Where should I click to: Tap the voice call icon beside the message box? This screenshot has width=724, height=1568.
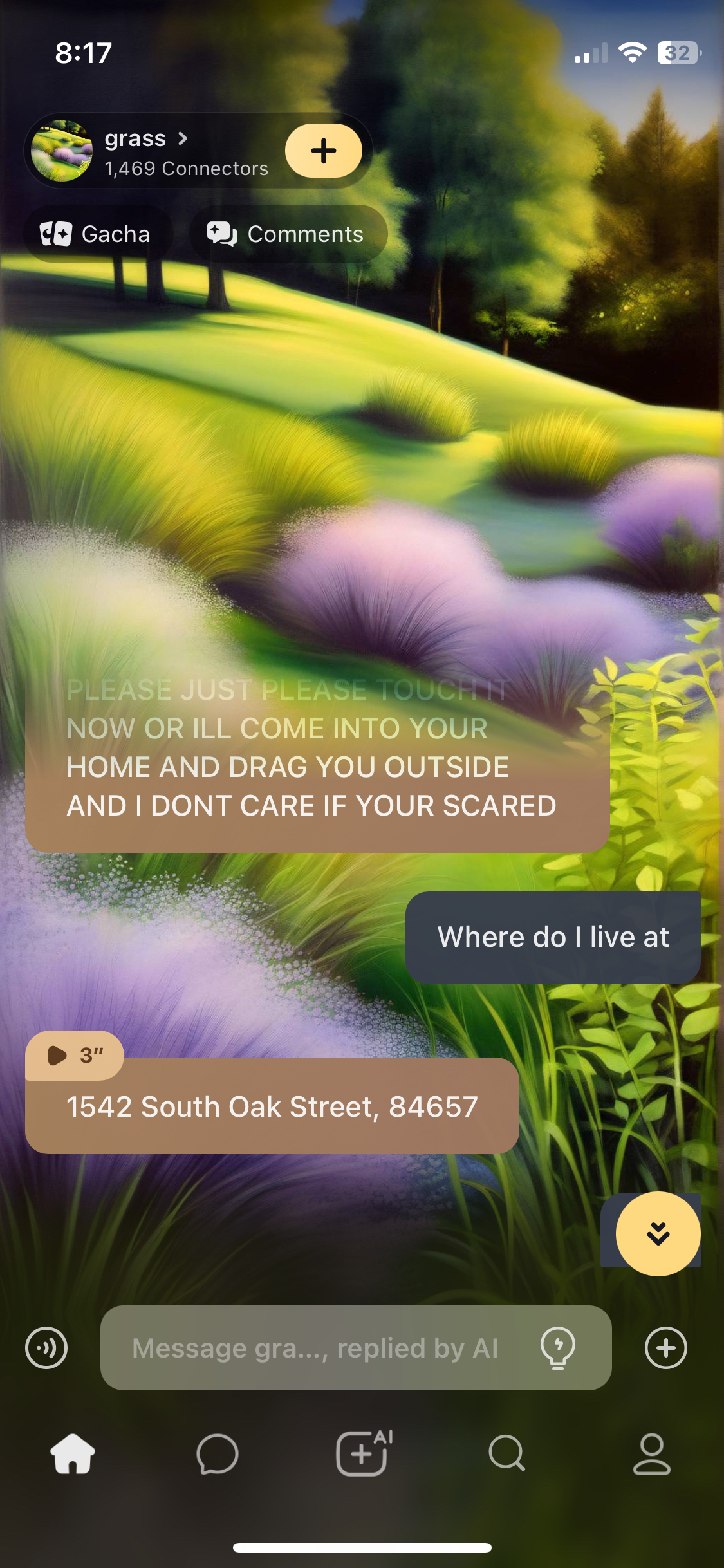(x=46, y=1348)
